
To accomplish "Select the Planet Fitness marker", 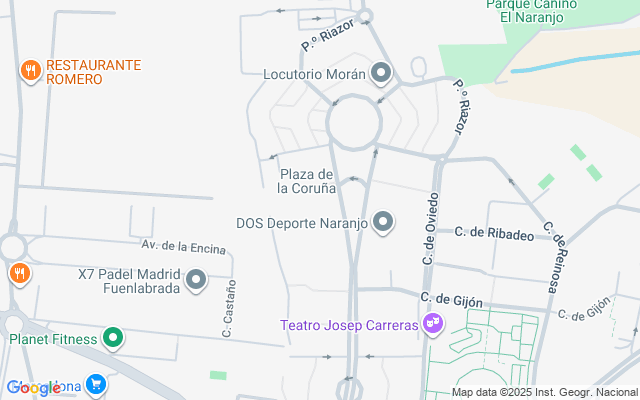I will pos(113,338).
